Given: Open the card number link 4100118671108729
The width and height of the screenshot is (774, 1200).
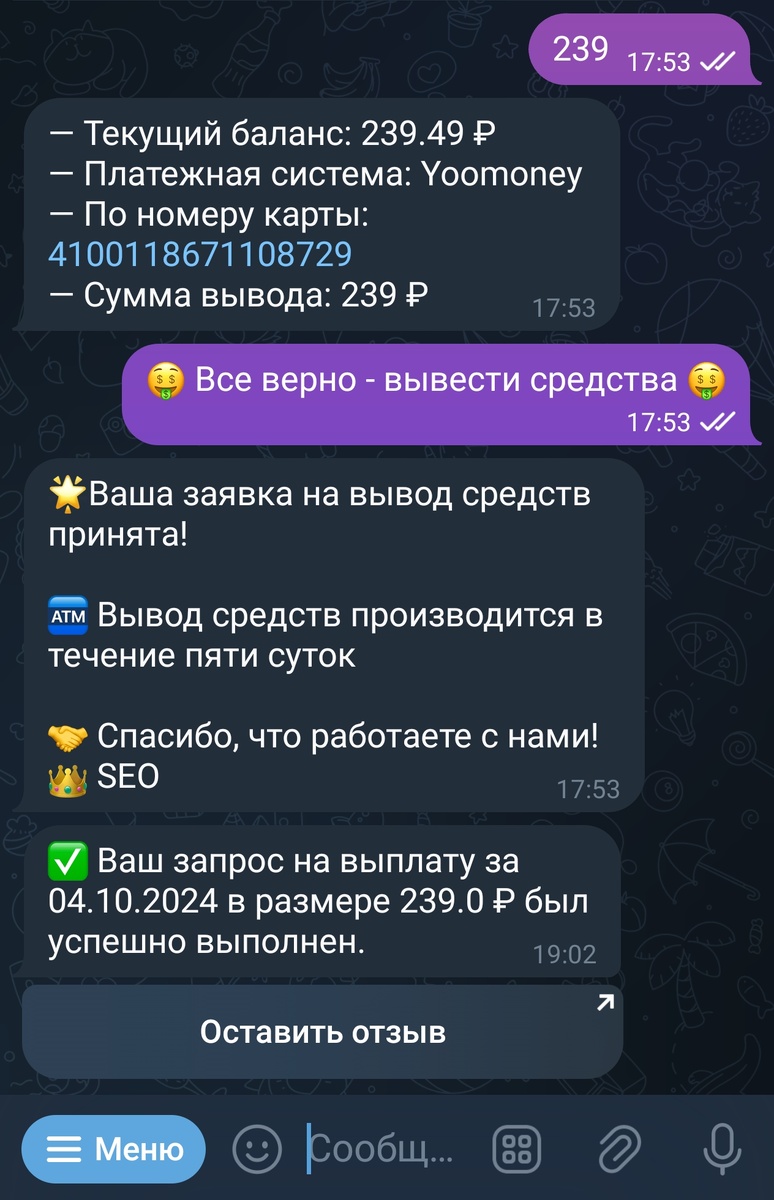Looking at the screenshot, I should 204,254.
